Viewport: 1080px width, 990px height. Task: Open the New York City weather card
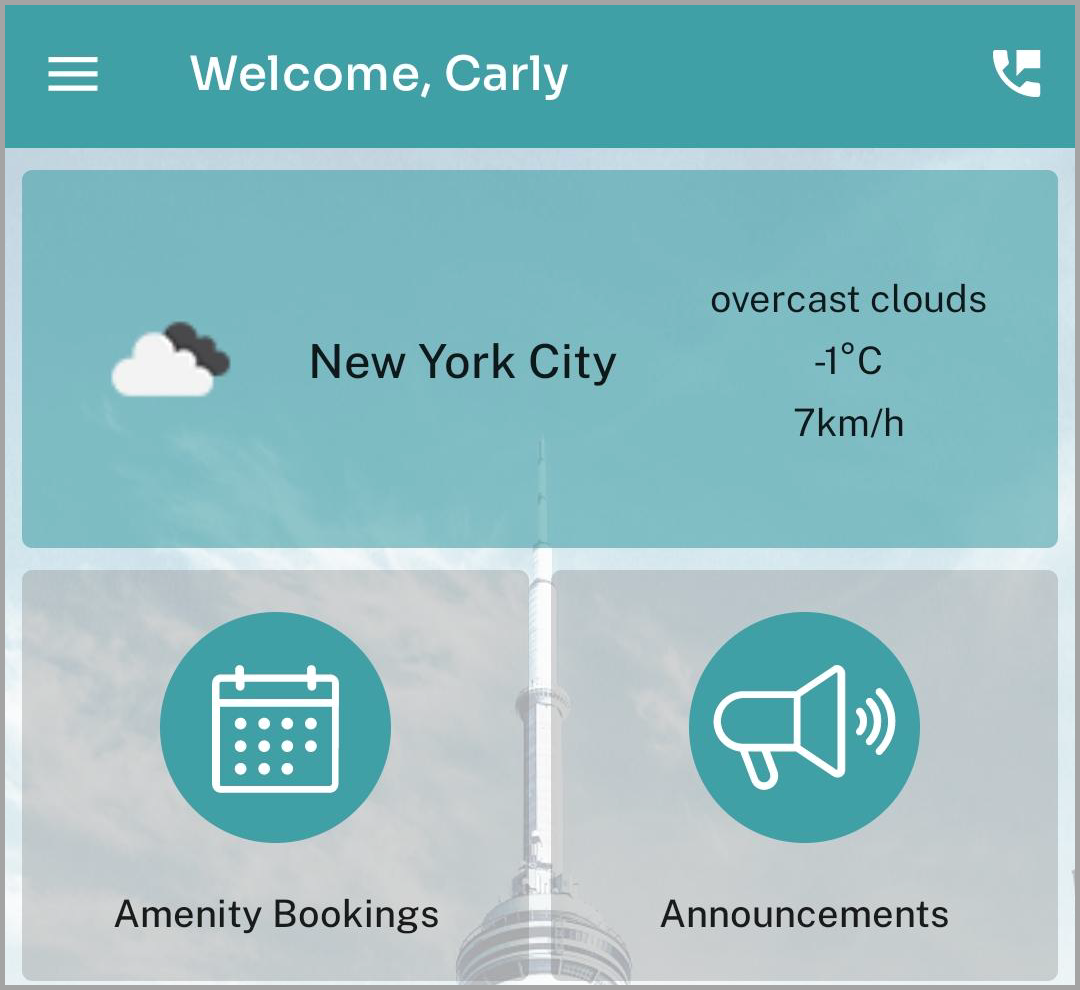[539, 359]
